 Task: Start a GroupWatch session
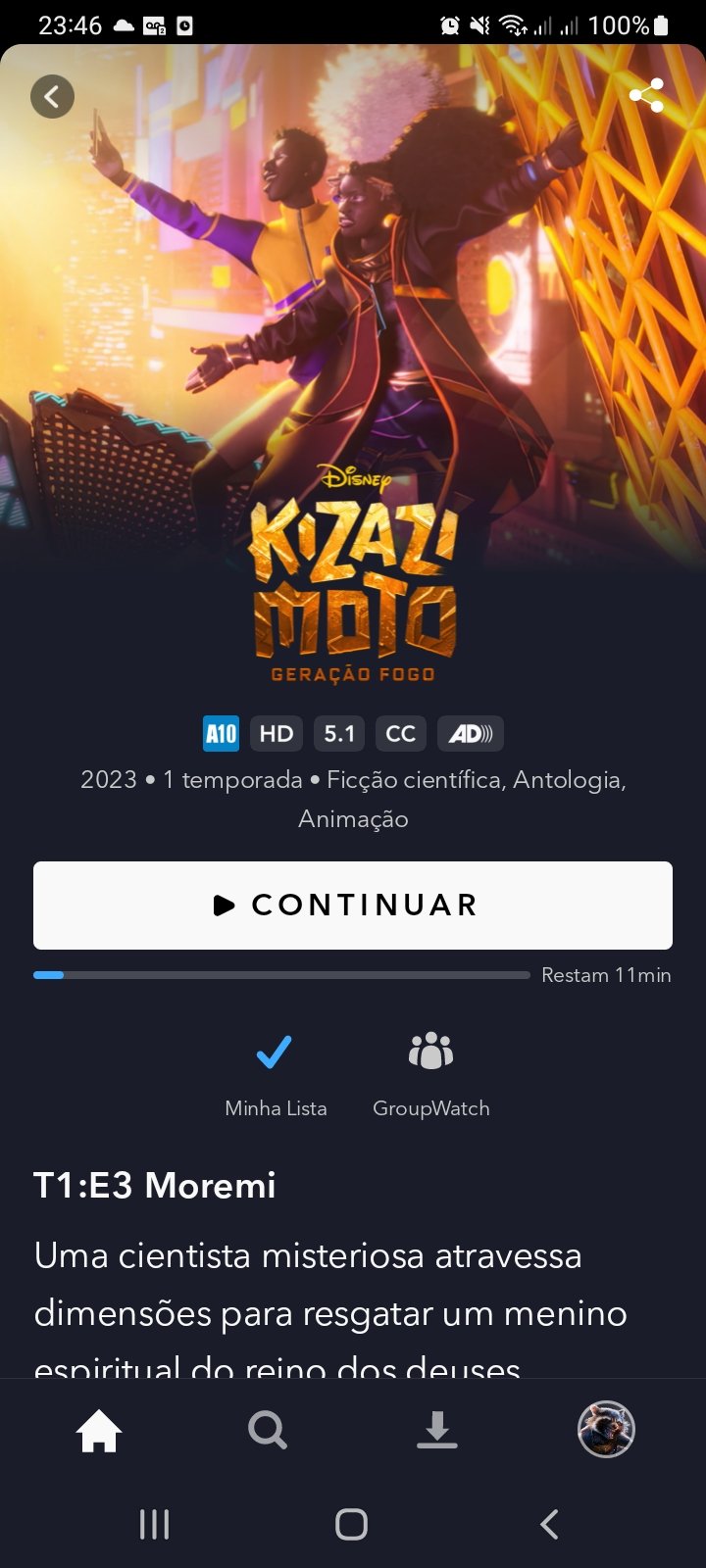(x=430, y=1053)
